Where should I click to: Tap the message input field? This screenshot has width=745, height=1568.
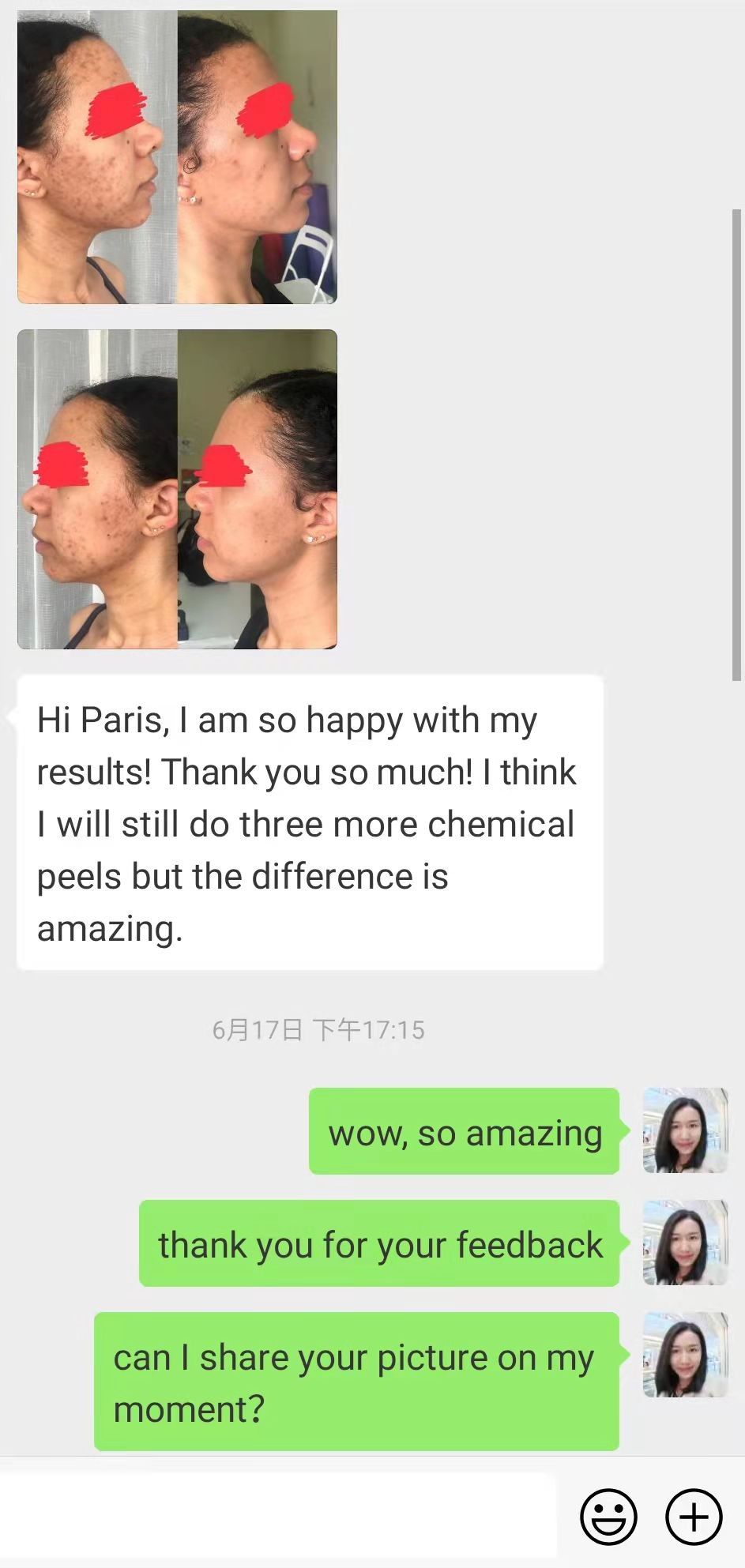click(x=277, y=1515)
